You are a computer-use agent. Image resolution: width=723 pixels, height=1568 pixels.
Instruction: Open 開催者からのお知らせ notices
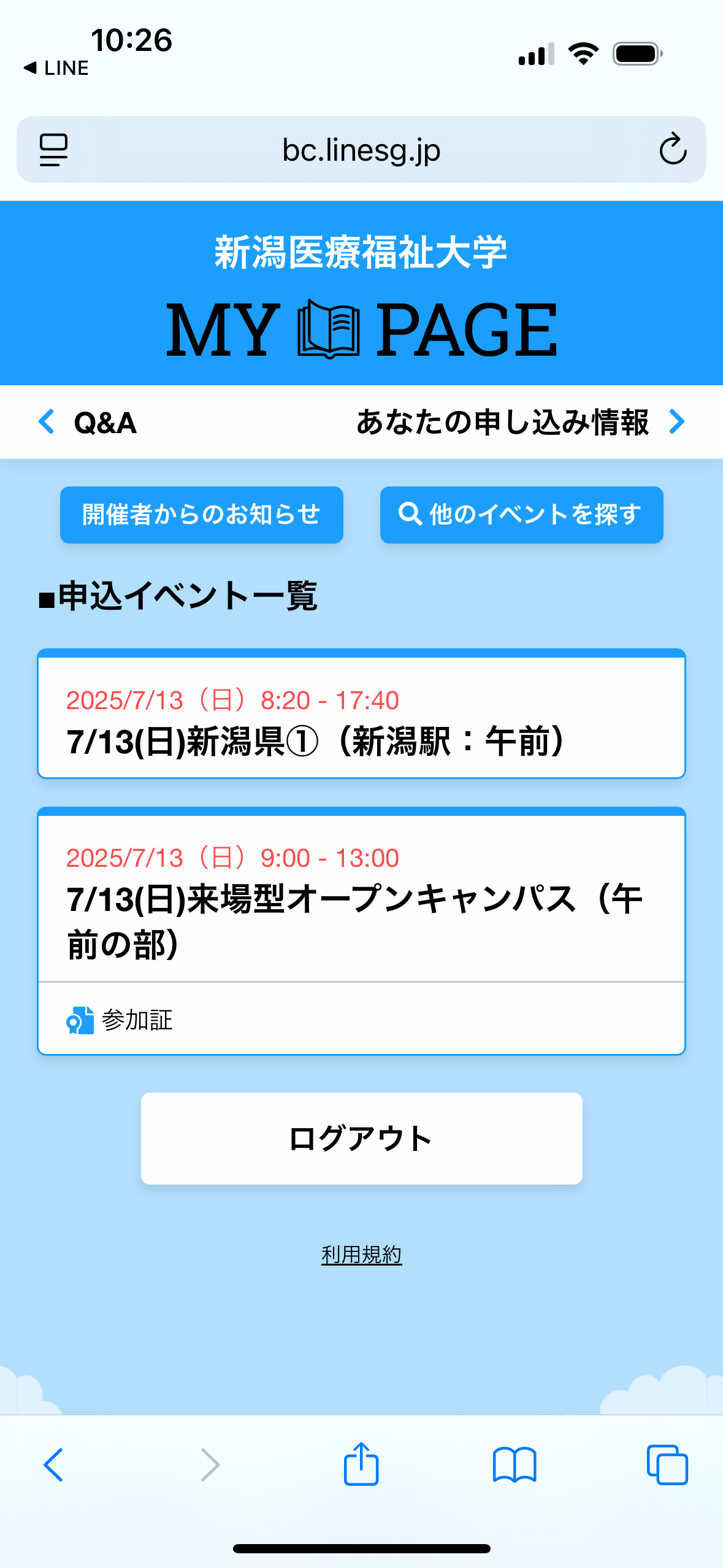click(x=201, y=515)
